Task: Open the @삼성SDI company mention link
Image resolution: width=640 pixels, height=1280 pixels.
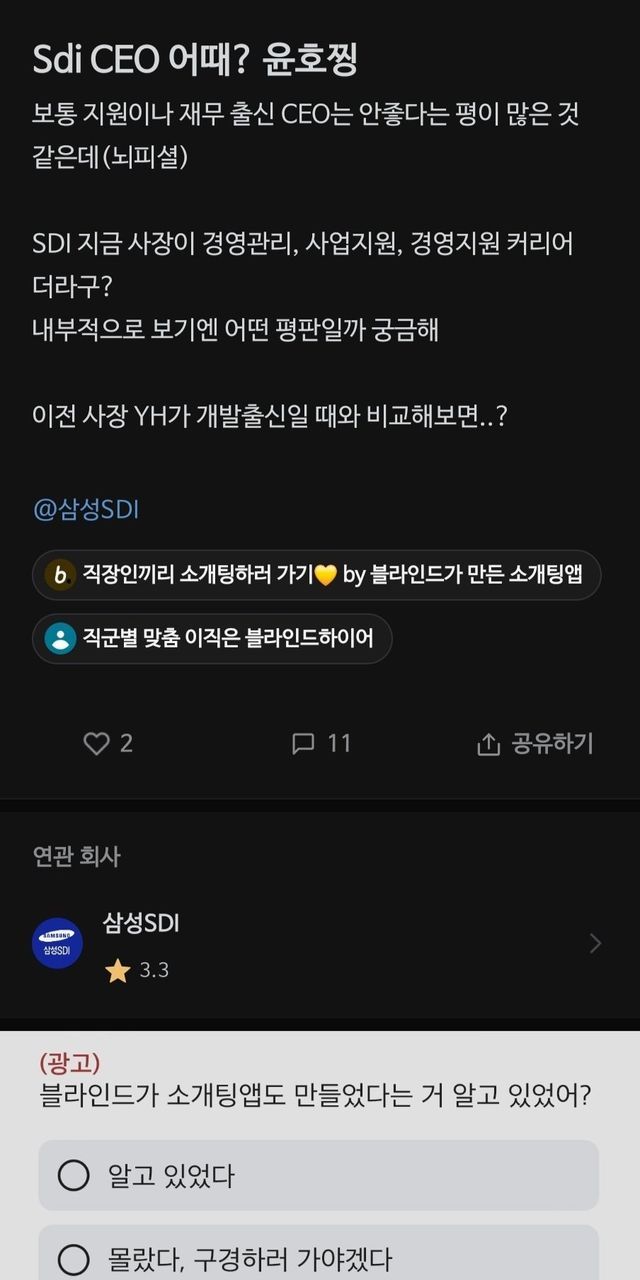Action: coord(86,509)
